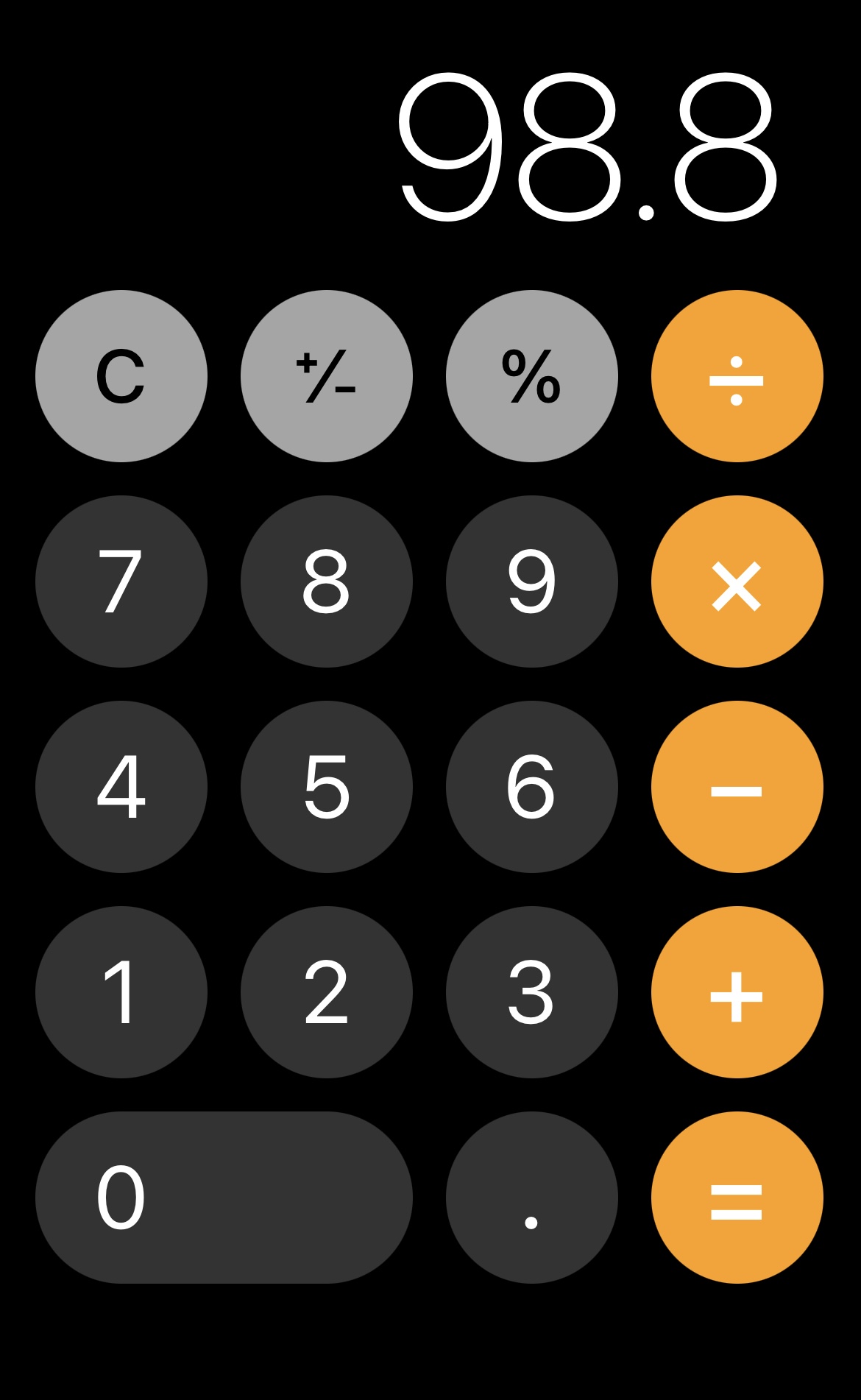Type the digit 3
861x1400 pixels.
[x=532, y=992]
